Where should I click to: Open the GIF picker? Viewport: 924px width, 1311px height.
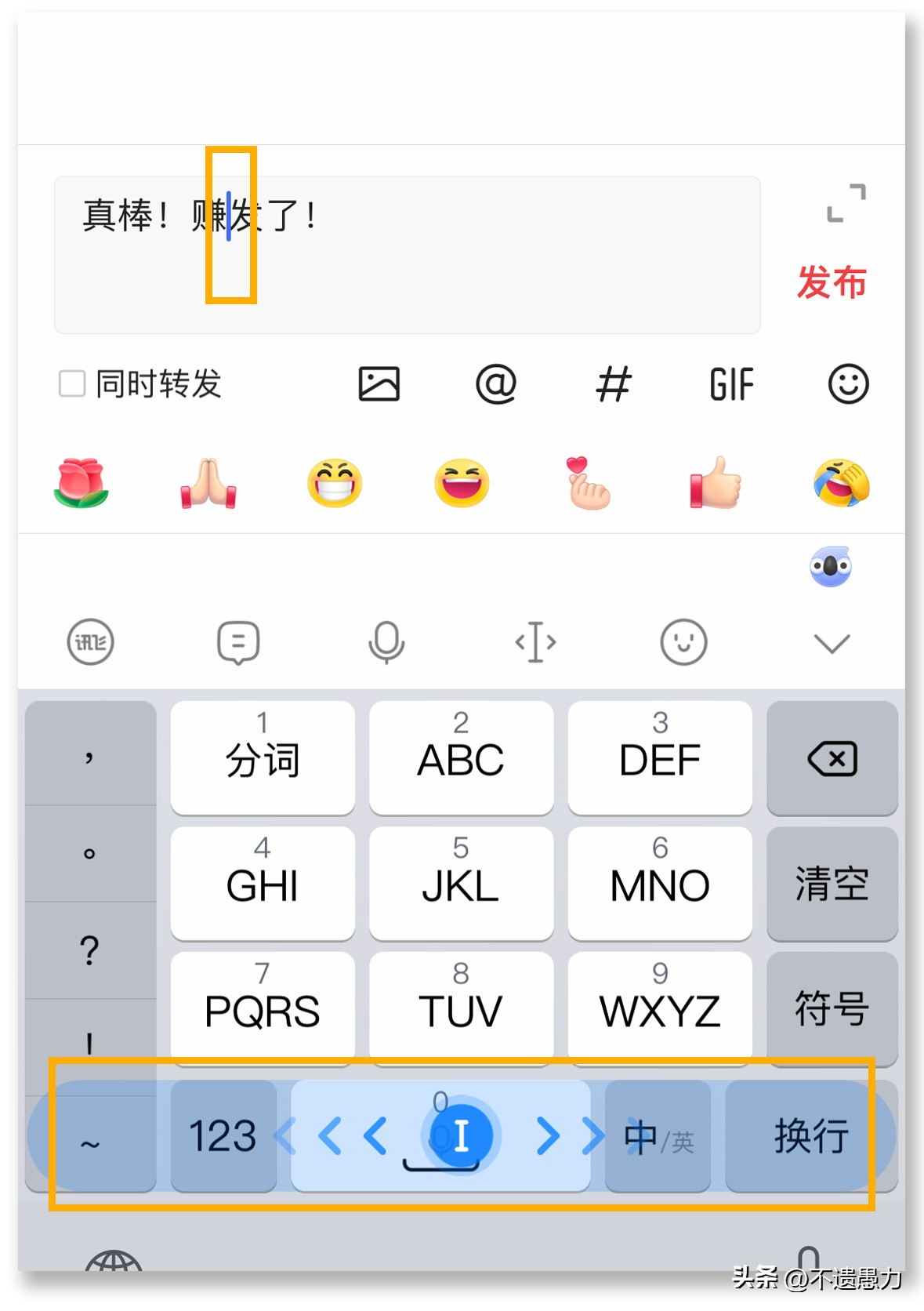click(x=730, y=383)
